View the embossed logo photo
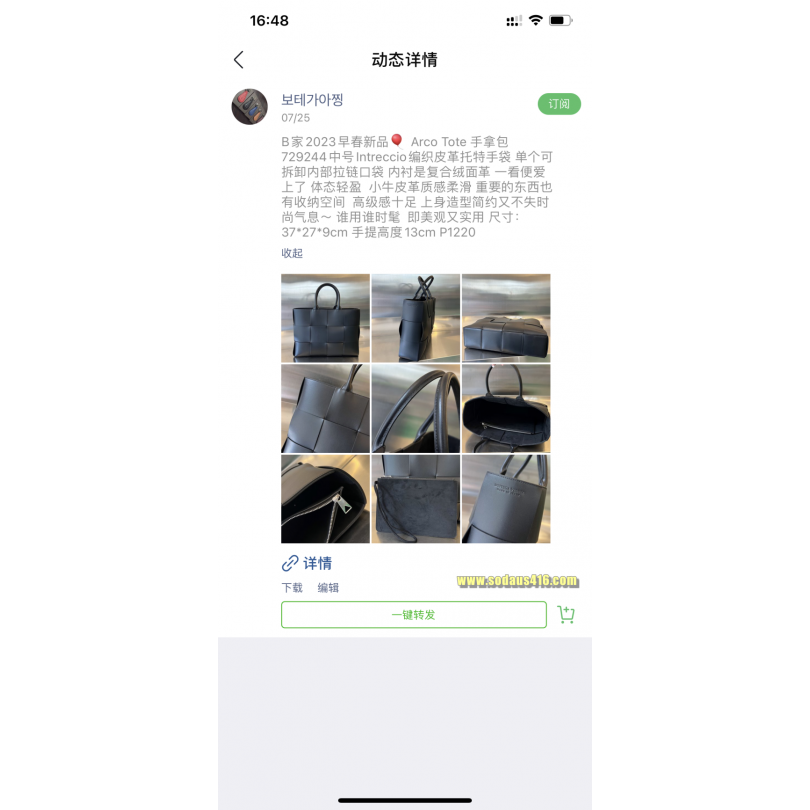Viewport: 810px width, 810px height. [x=506, y=499]
